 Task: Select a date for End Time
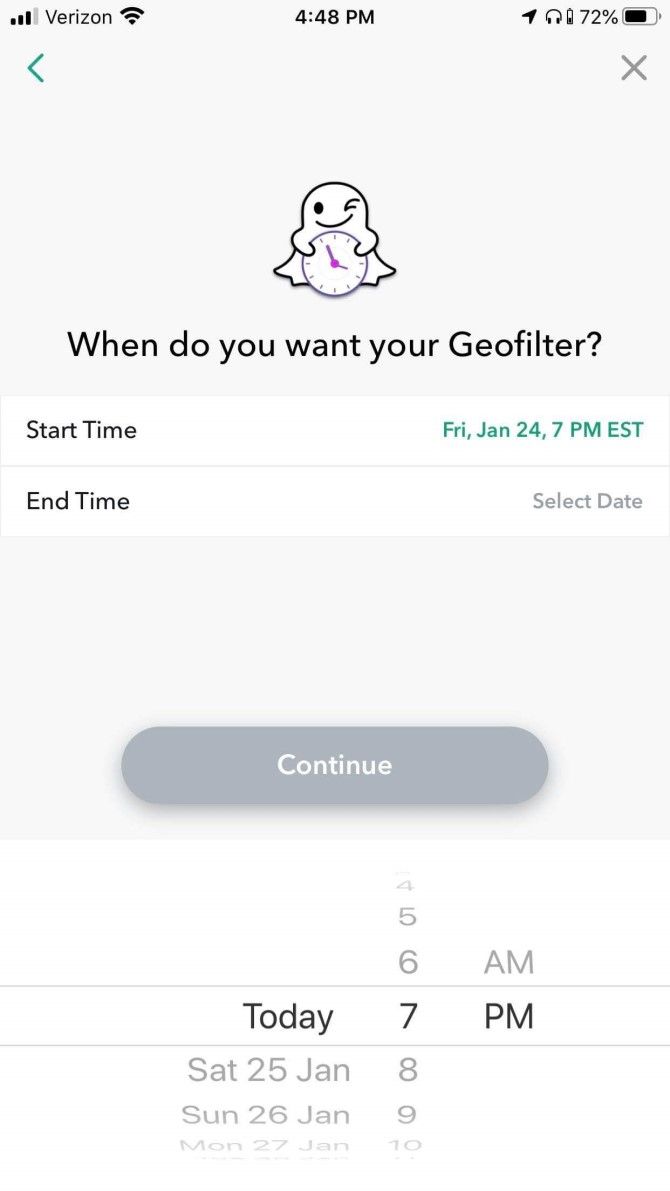click(586, 501)
